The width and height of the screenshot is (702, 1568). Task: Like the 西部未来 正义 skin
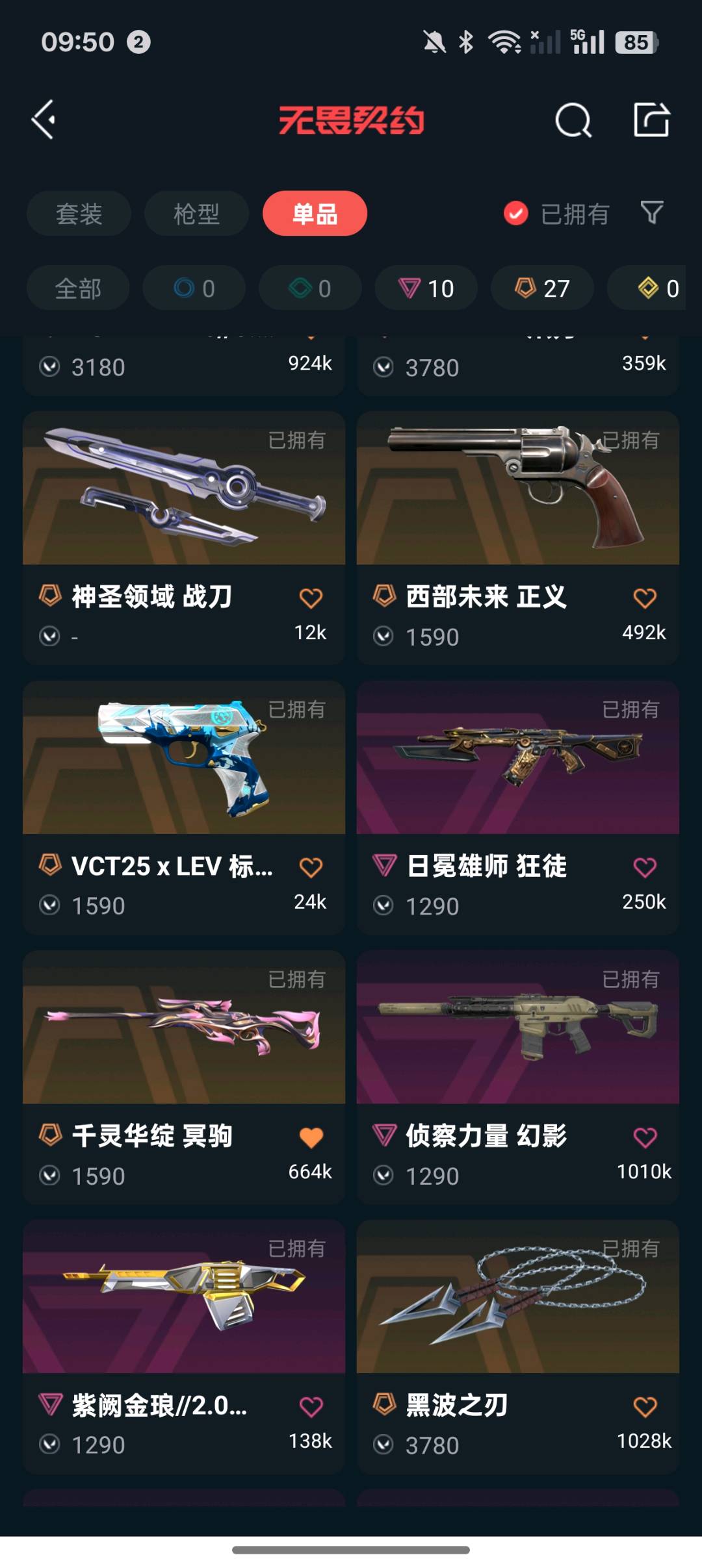645,598
